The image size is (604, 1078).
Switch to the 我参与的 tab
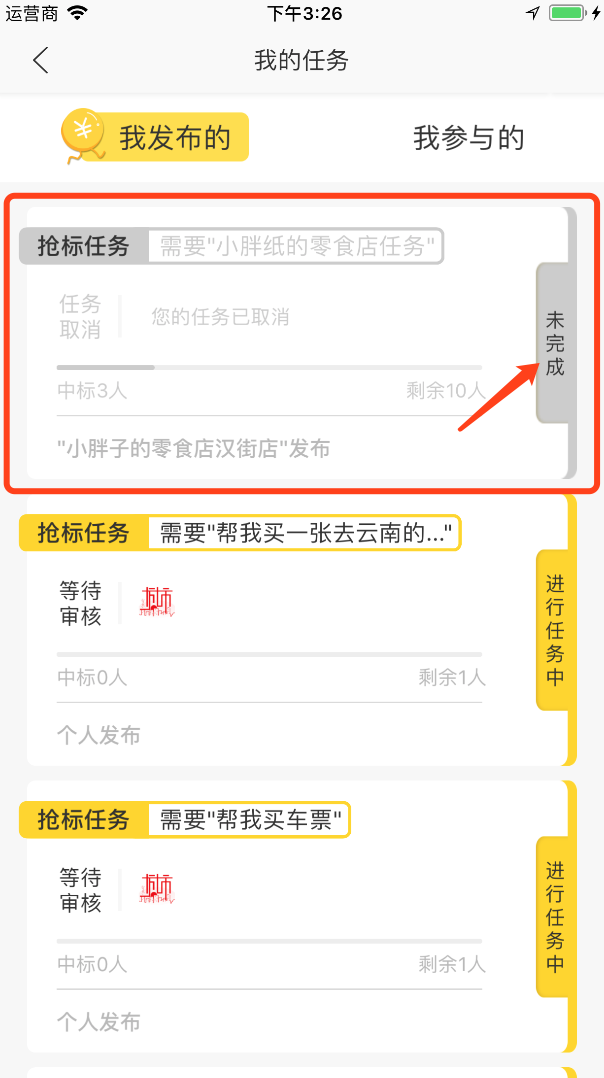point(468,138)
